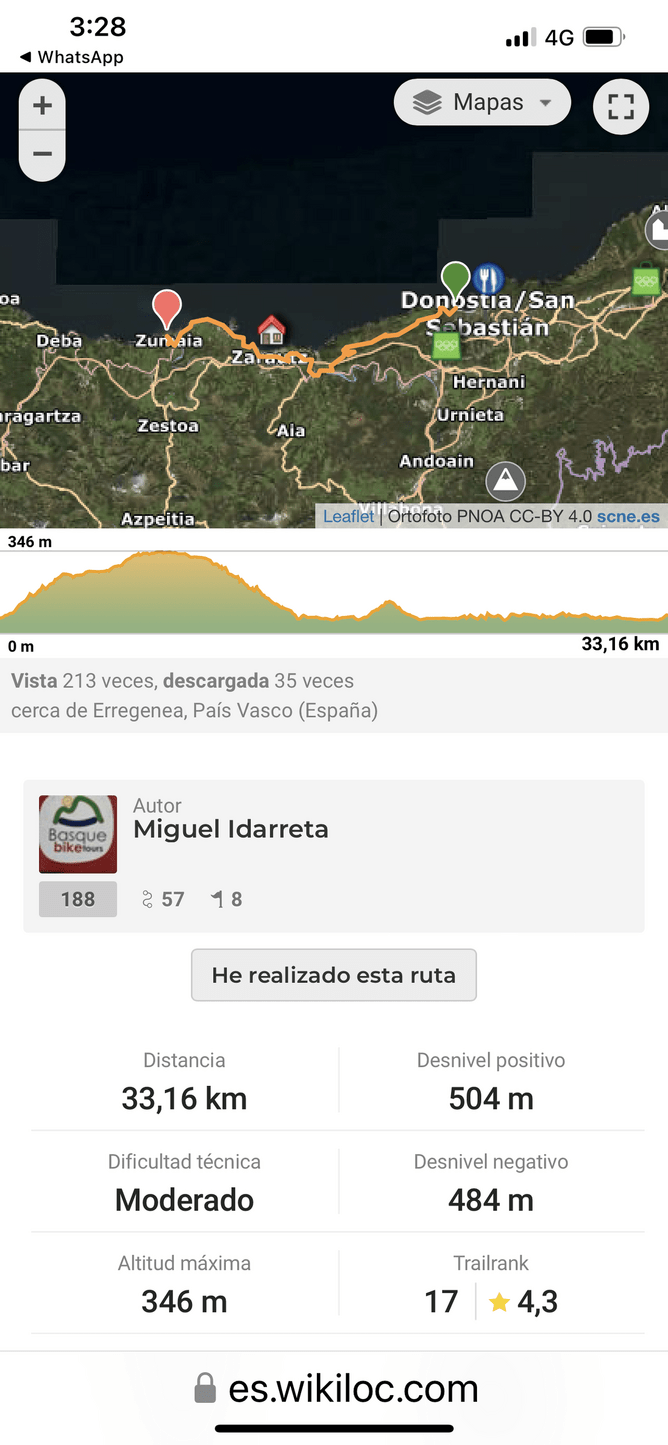Zoom in on the map

pyautogui.click(x=42, y=105)
